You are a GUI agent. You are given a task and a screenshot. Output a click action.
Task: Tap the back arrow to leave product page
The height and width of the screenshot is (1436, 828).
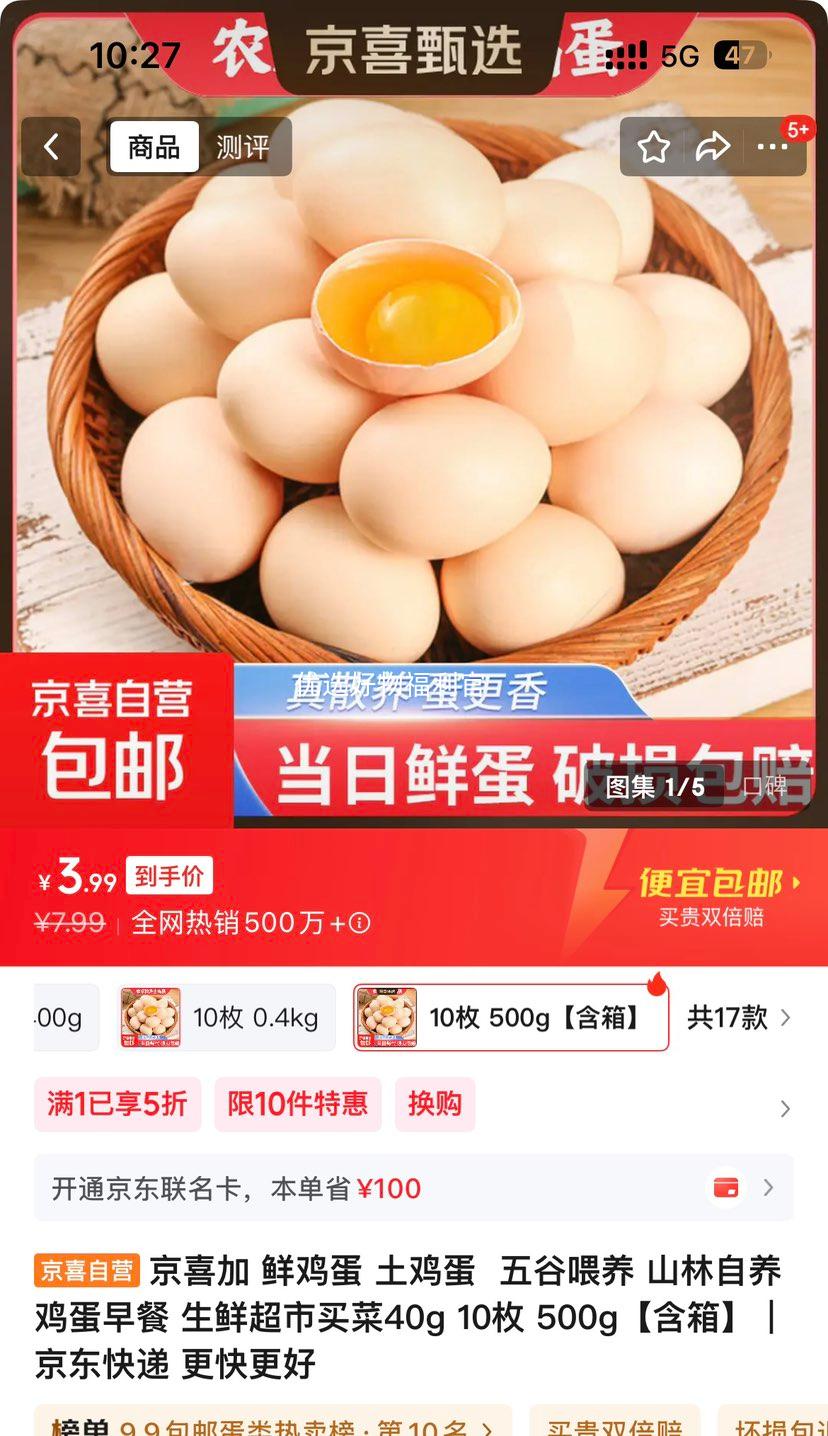pyautogui.click(x=50, y=146)
